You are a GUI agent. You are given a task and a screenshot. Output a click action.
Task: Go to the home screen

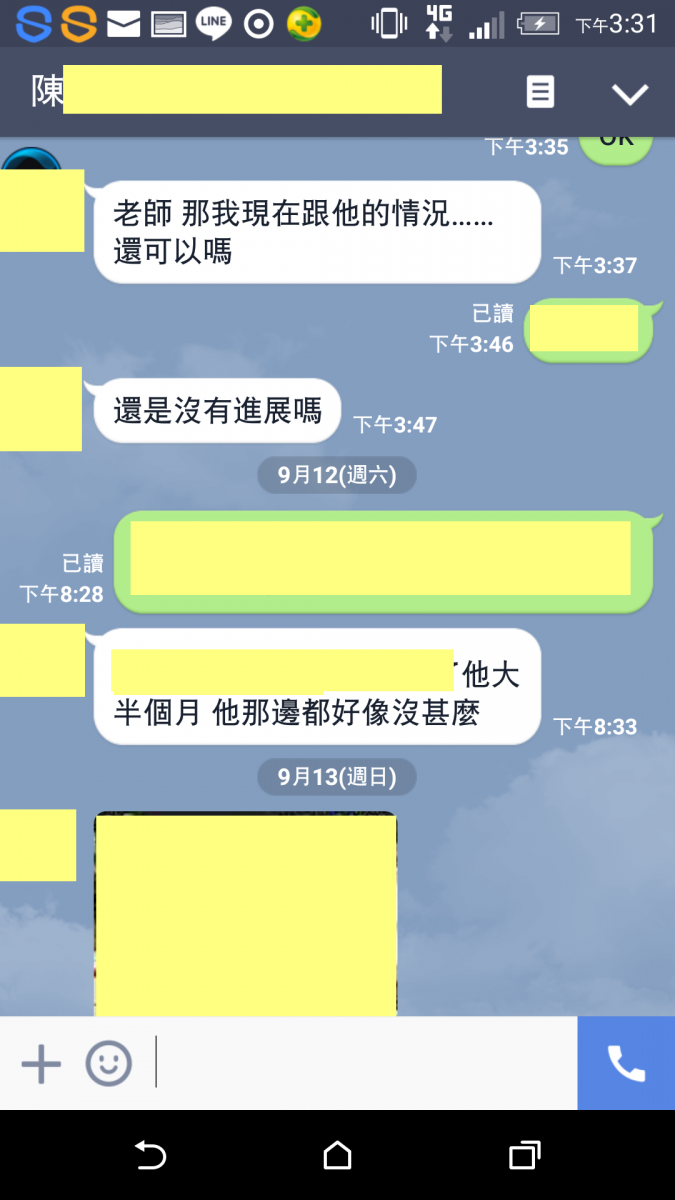click(338, 1156)
